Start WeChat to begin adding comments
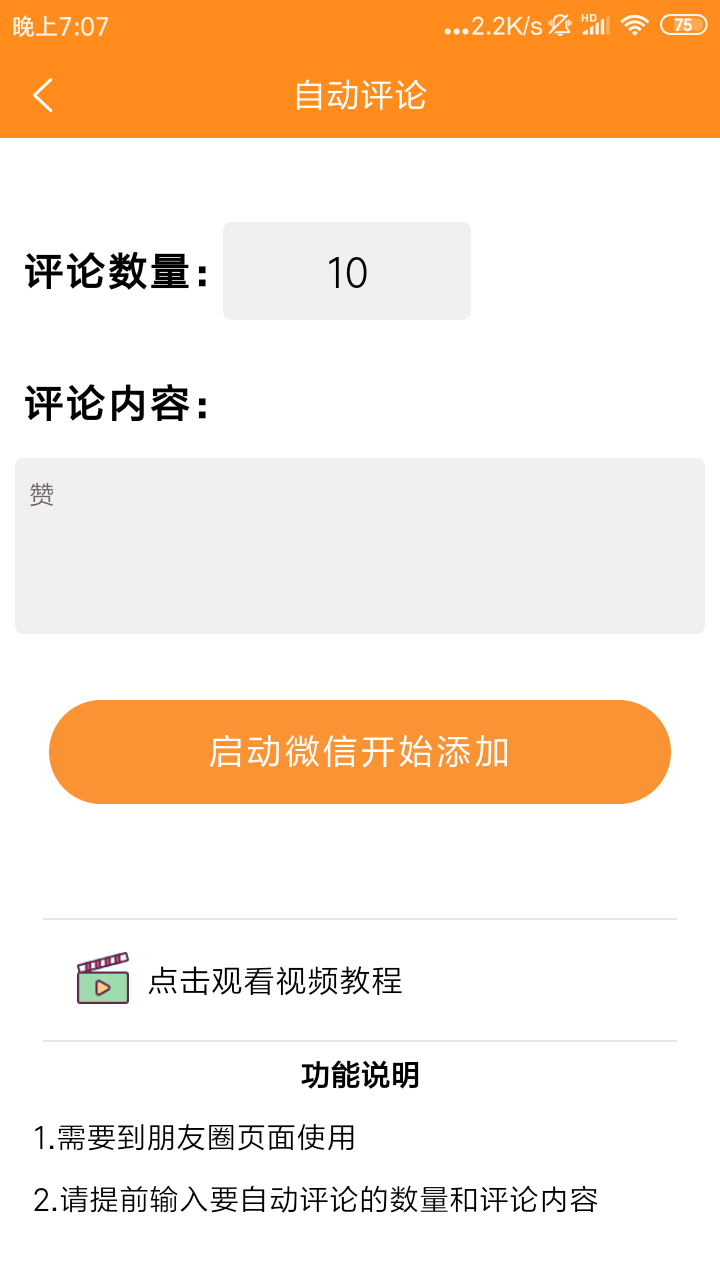The image size is (720, 1280). pos(360,752)
